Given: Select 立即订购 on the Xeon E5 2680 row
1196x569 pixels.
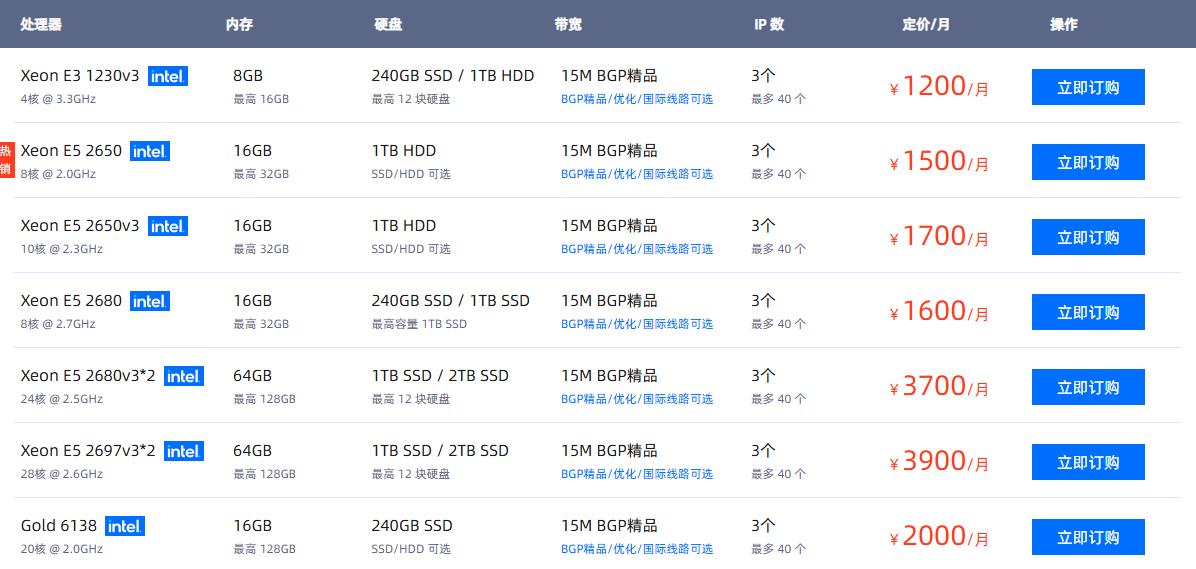Looking at the screenshot, I should point(1088,312).
